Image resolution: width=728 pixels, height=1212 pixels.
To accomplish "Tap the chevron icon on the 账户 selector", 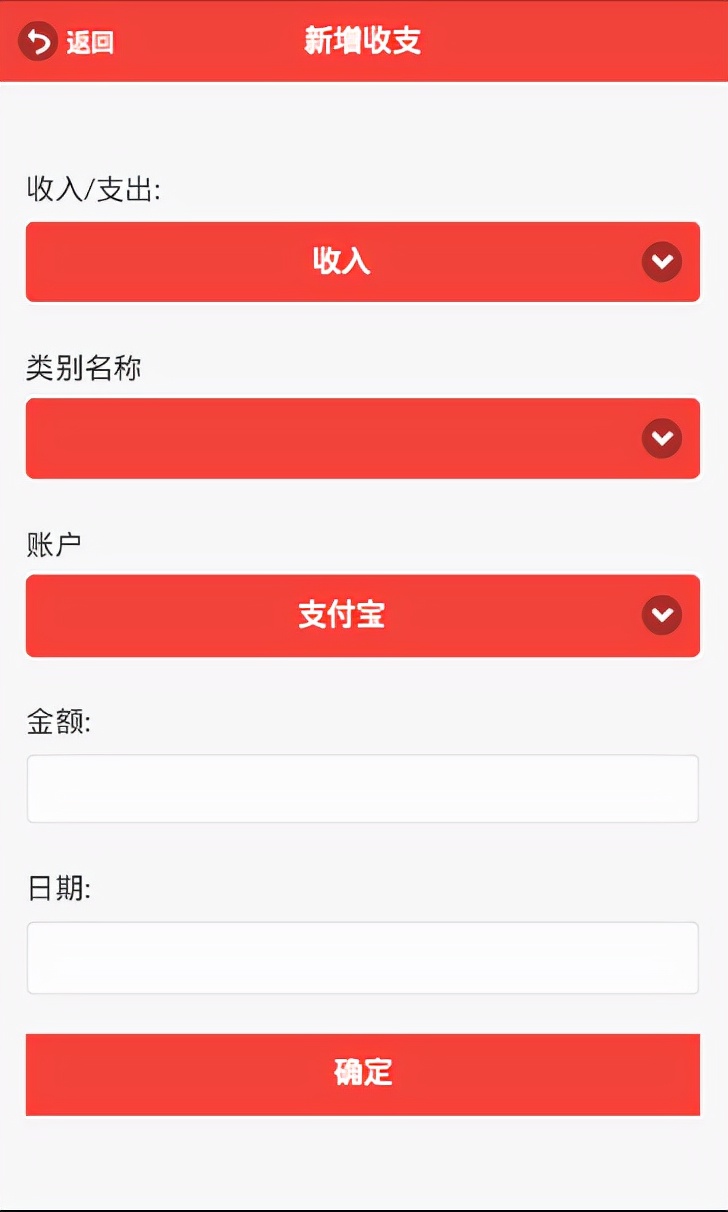I will [661, 616].
